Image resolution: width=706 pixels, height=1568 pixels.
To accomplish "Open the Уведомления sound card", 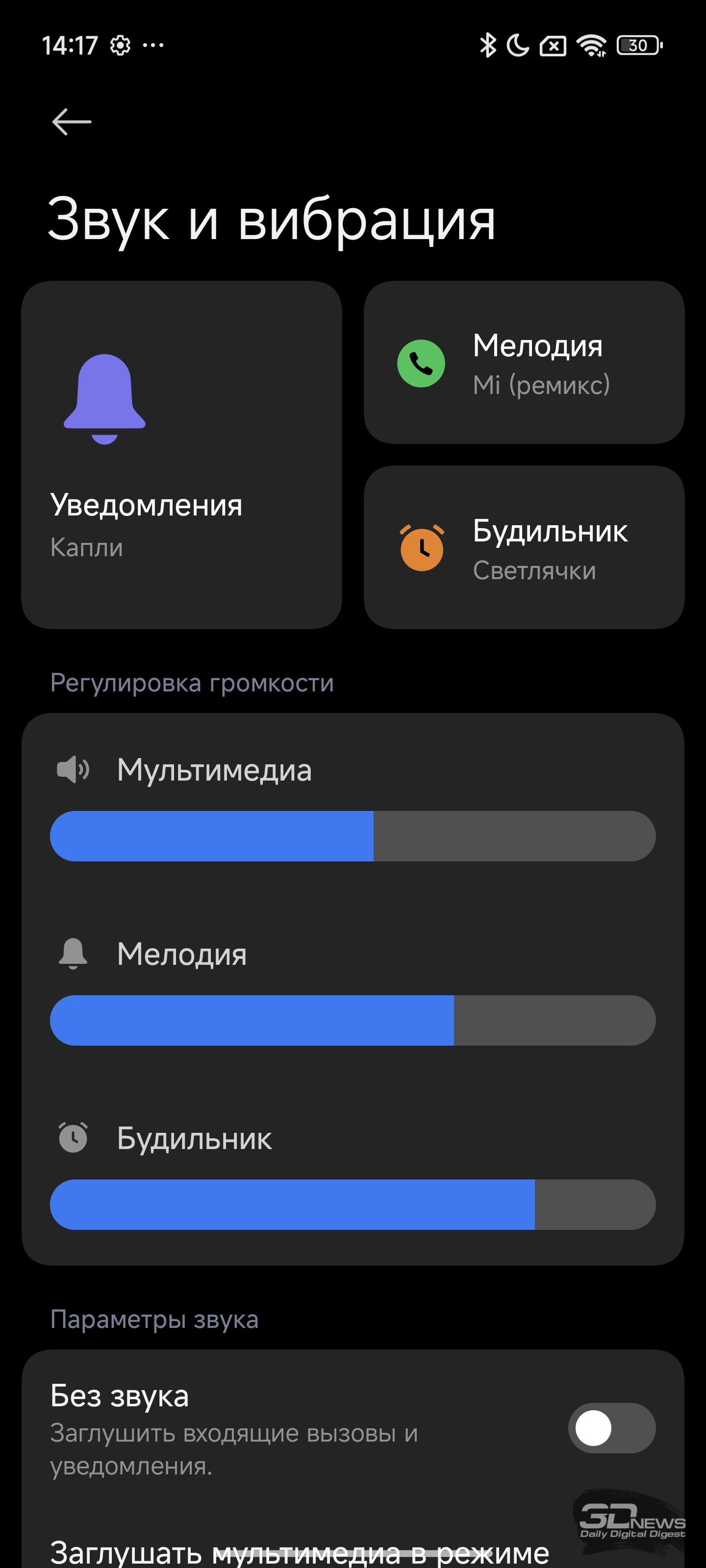I will 181,455.
